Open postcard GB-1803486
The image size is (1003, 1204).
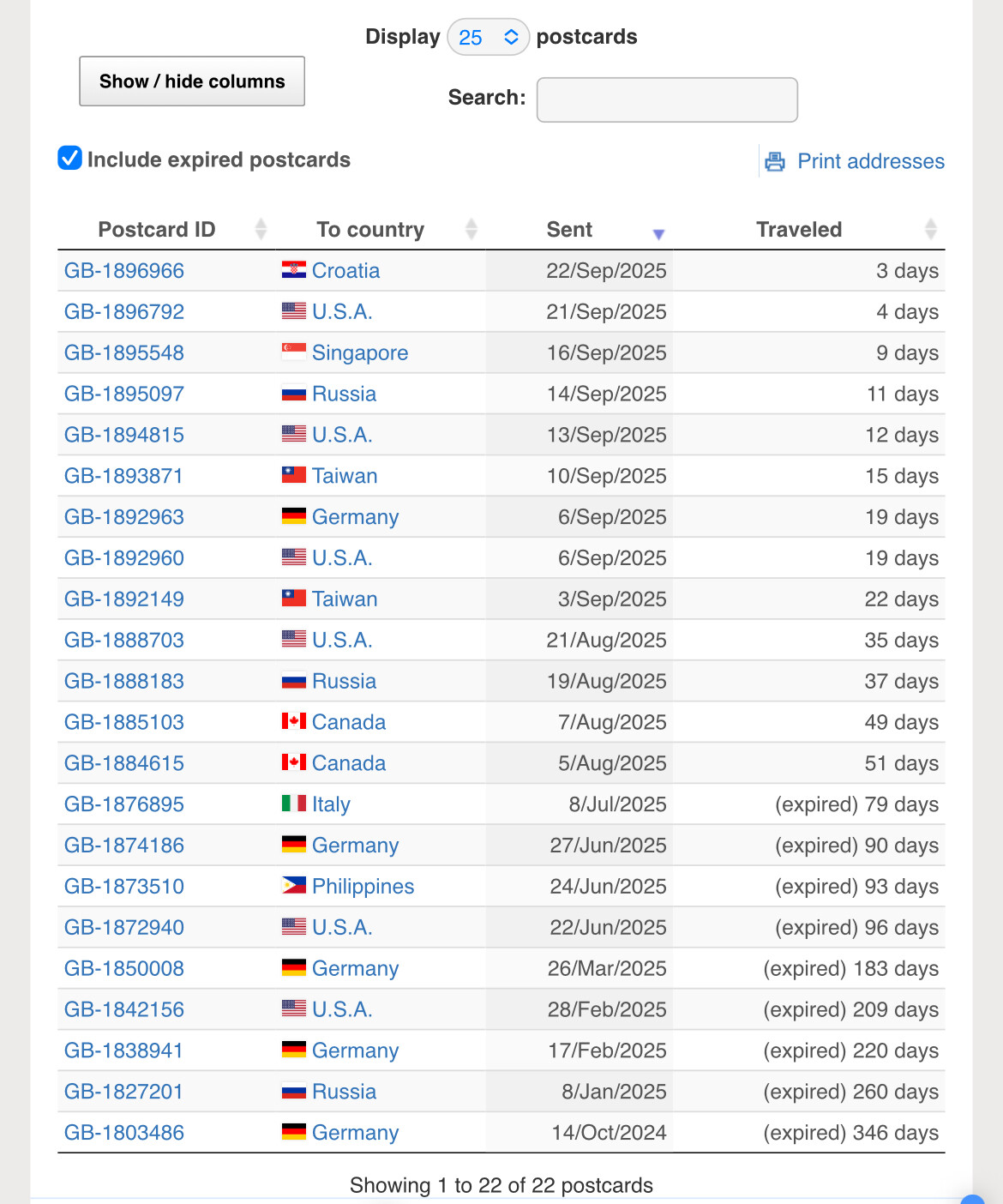(x=124, y=1133)
